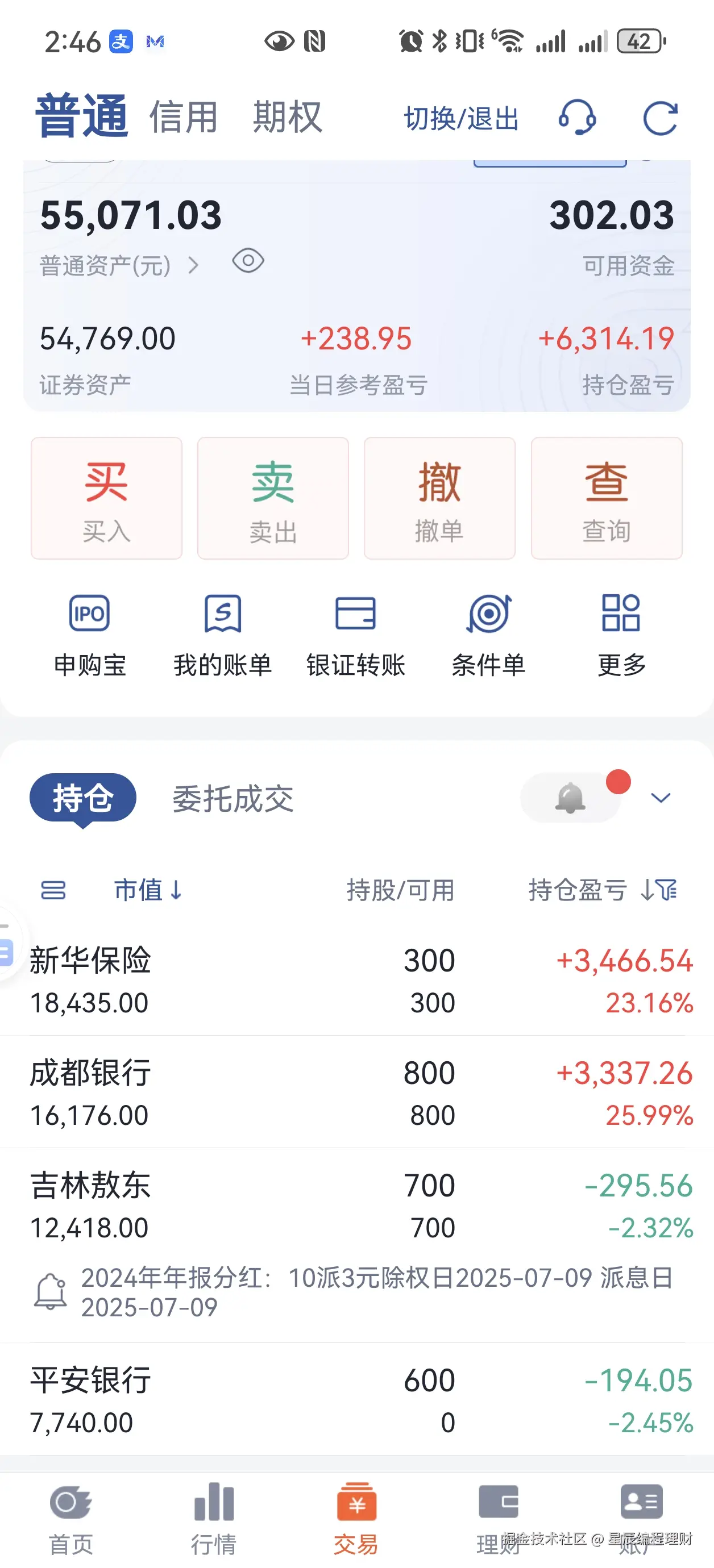Viewport: 714px width, 1568px height.
Task: Tap 切换/退出 to switch accounts
Action: [461, 118]
